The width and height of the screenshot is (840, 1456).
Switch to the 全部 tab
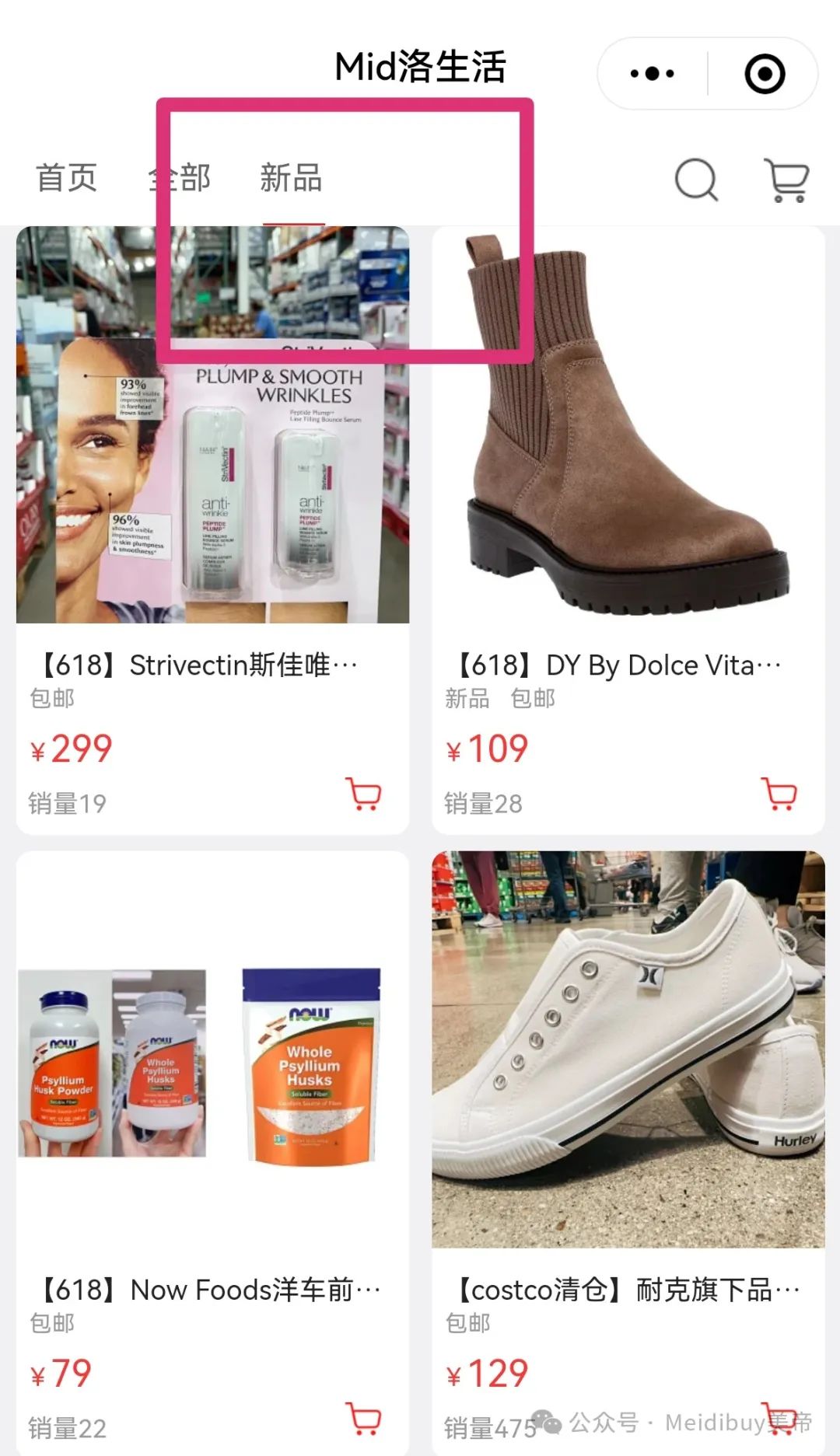point(180,178)
